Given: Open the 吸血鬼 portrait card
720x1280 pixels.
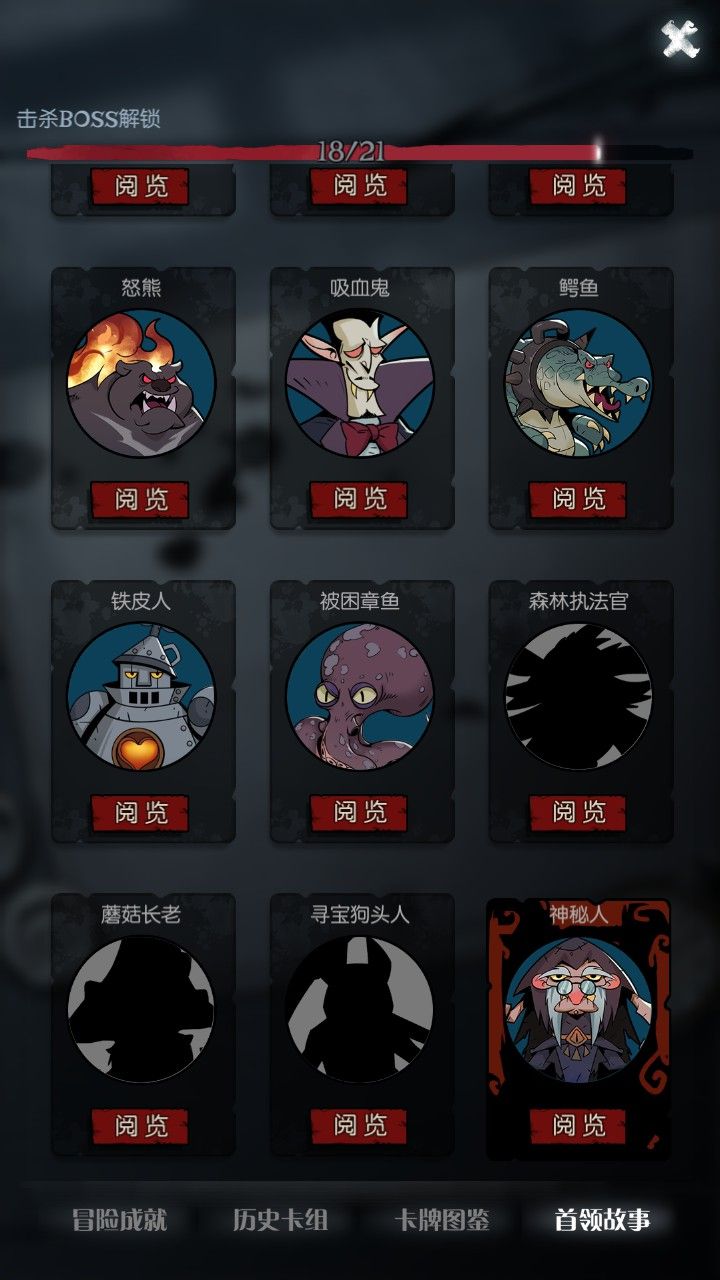Looking at the screenshot, I should [x=359, y=383].
